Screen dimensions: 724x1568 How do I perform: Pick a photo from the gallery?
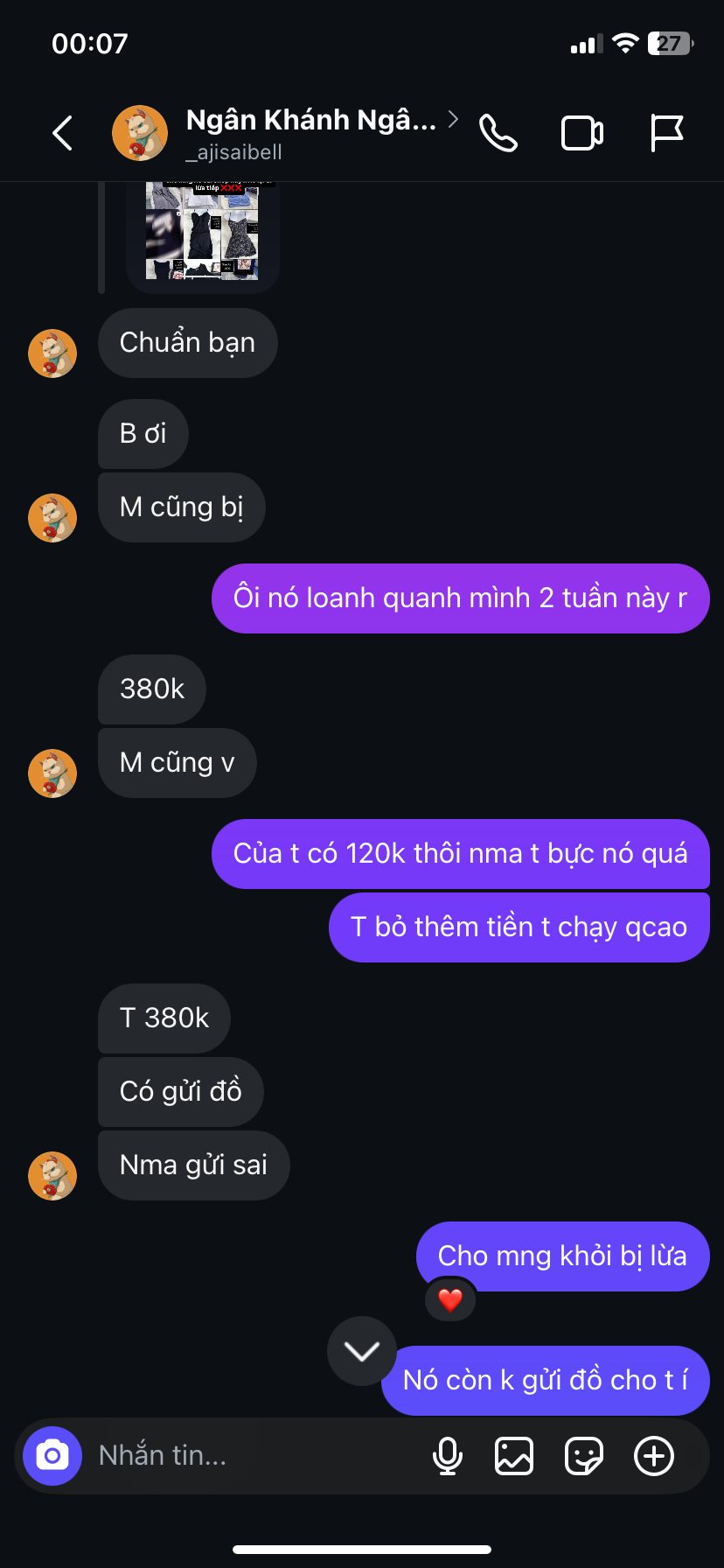point(514,1456)
